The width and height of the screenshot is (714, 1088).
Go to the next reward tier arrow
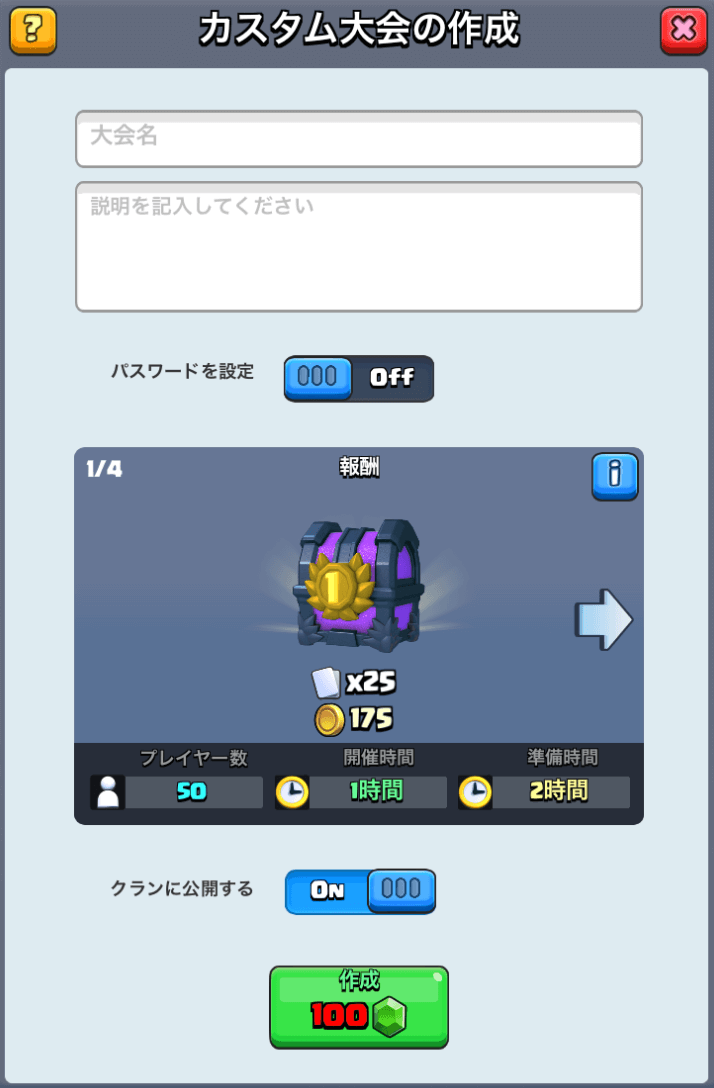tap(603, 620)
